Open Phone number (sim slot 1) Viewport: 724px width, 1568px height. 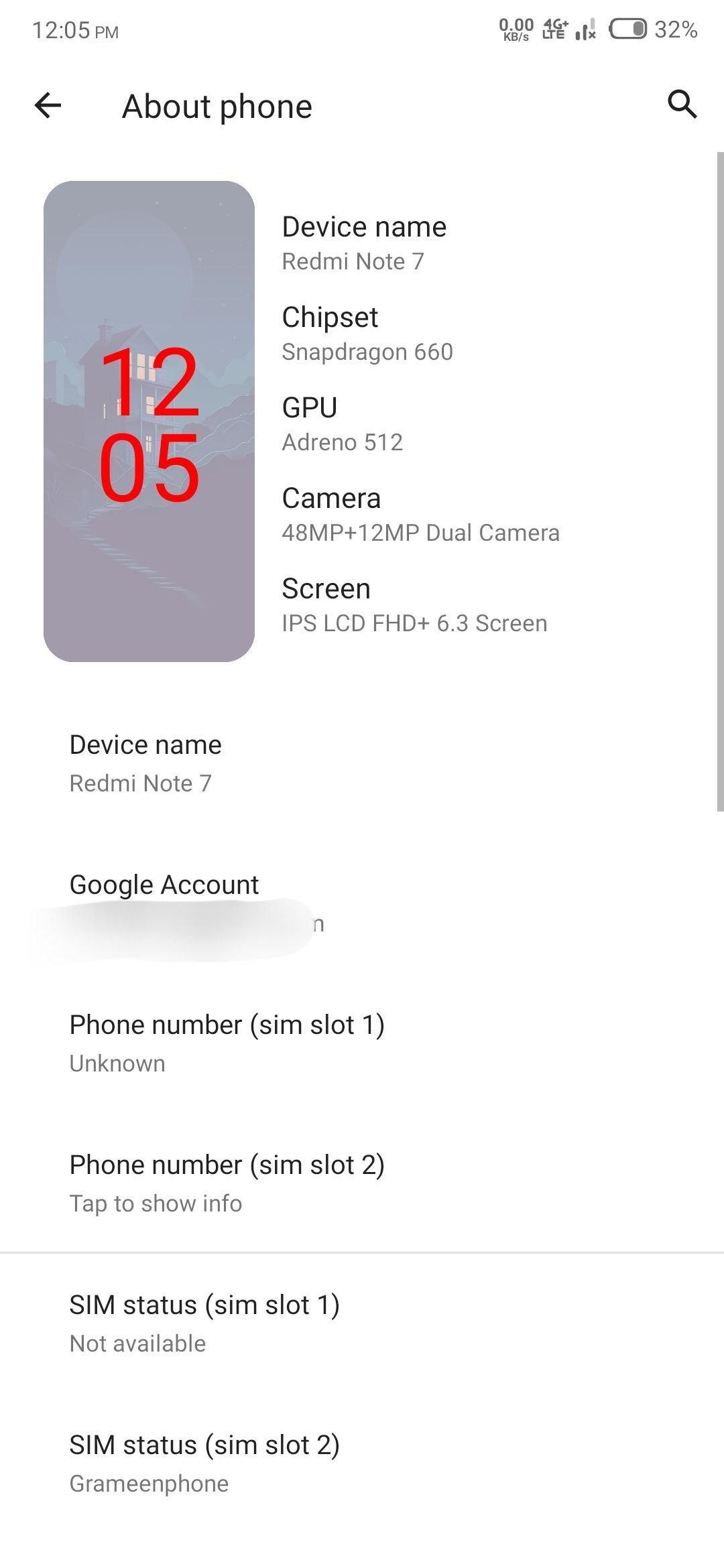coord(362,1043)
